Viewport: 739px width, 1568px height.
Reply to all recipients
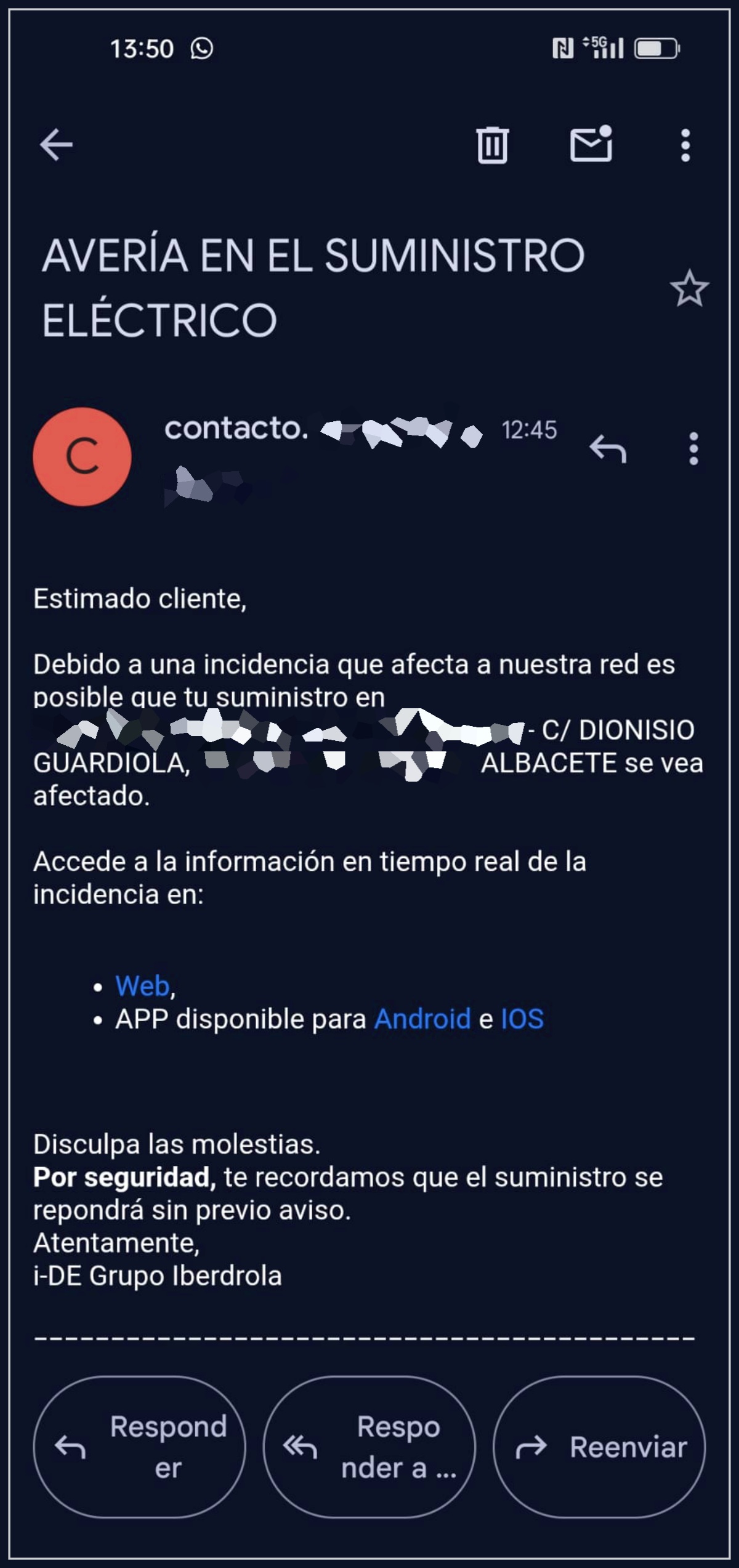tap(369, 1447)
